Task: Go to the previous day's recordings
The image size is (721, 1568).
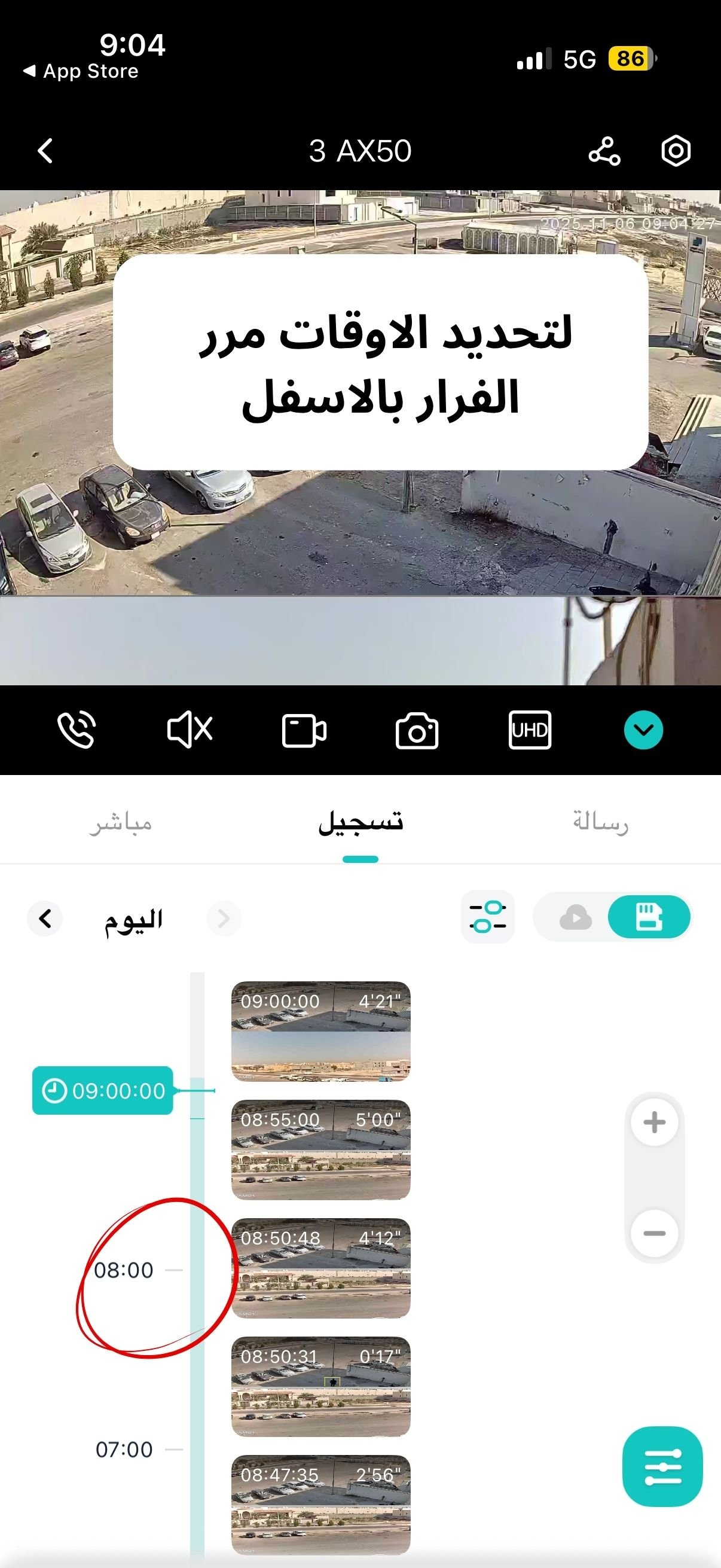Action: pyautogui.click(x=45, y=918)
